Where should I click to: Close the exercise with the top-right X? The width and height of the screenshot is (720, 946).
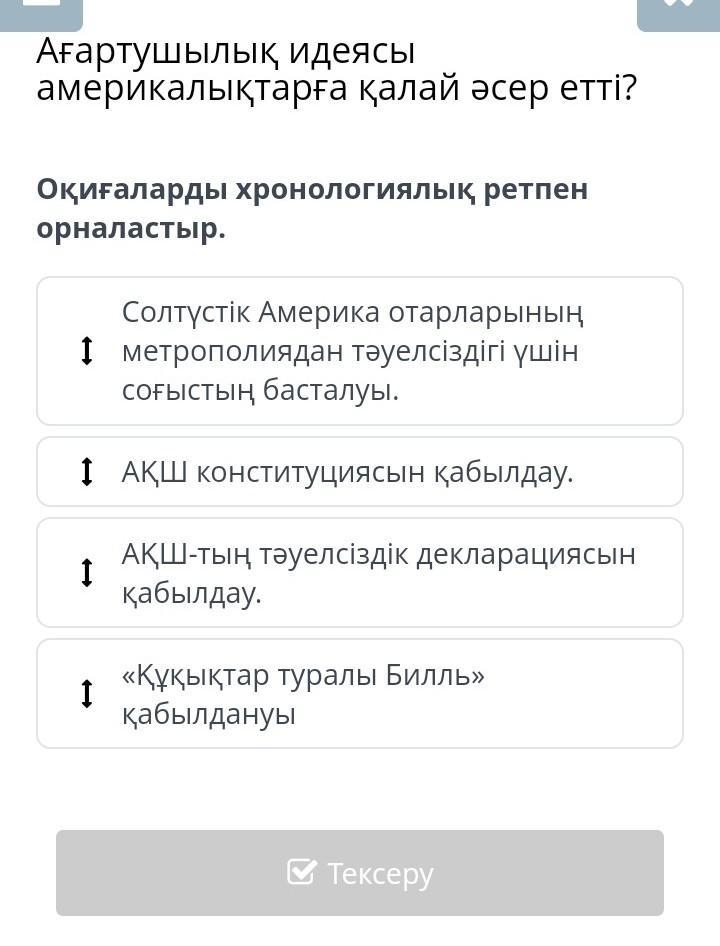(x=678, y=12)
